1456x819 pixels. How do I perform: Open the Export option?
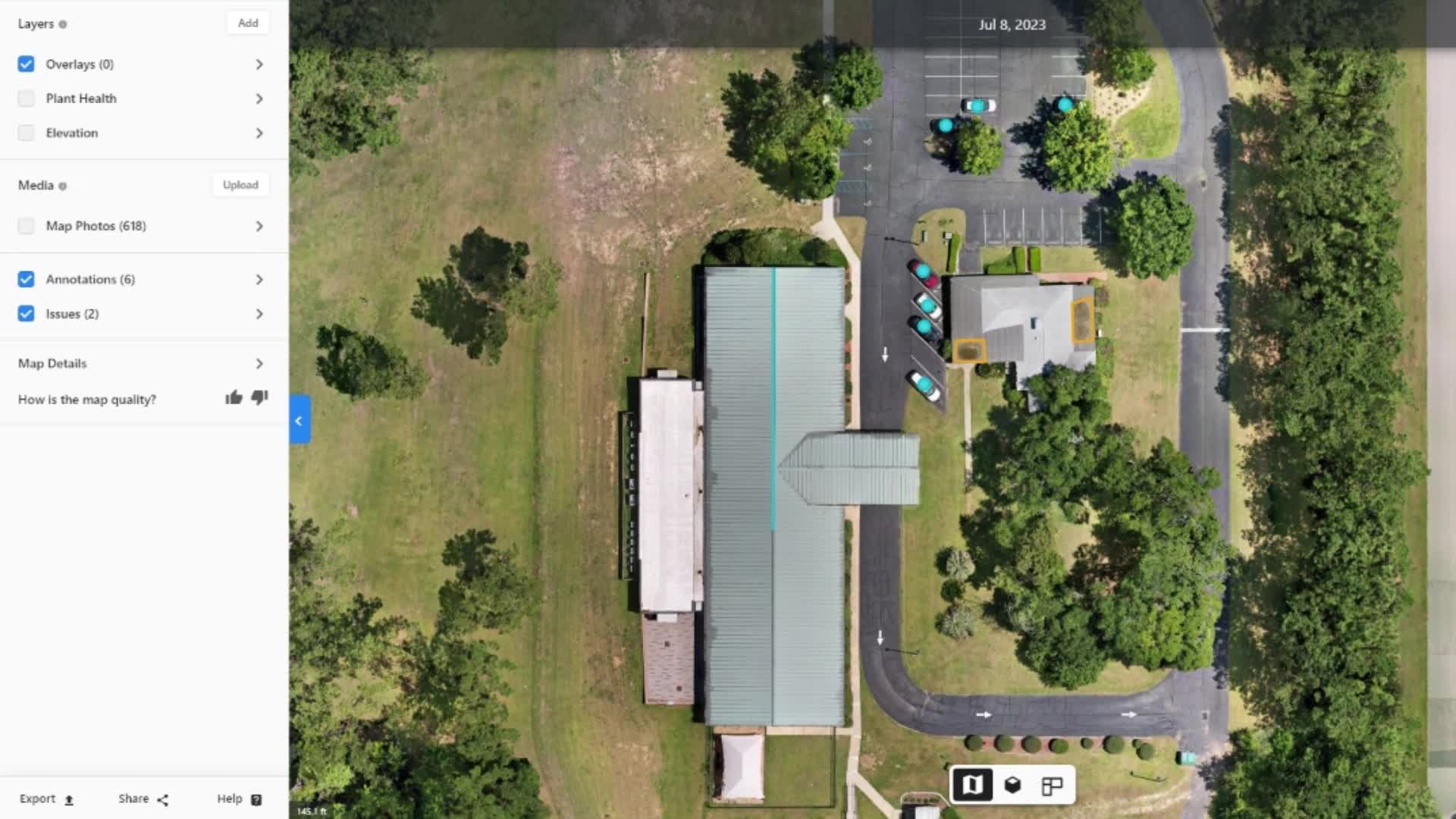point(46,799)
